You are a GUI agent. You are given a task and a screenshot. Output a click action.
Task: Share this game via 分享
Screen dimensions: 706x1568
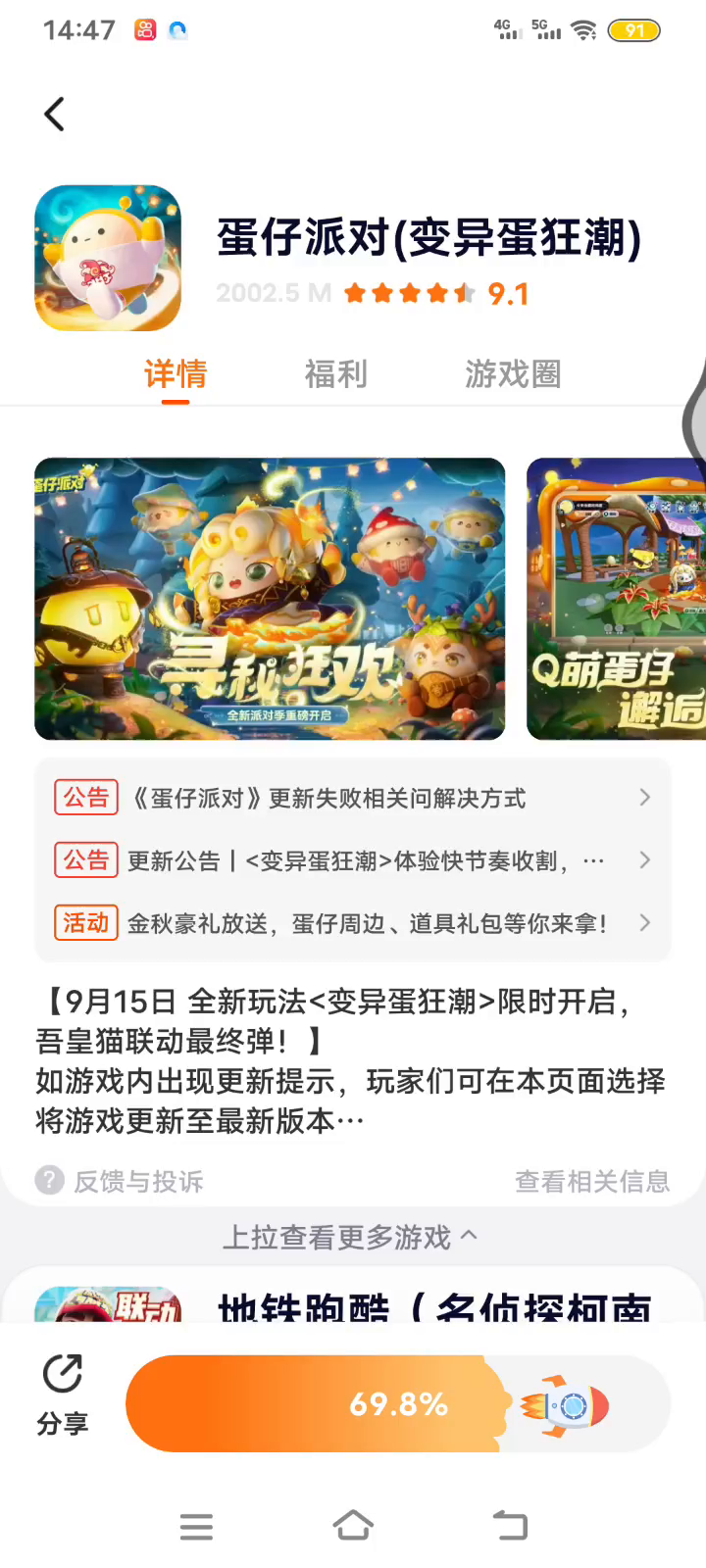(x=63, y=1394)
